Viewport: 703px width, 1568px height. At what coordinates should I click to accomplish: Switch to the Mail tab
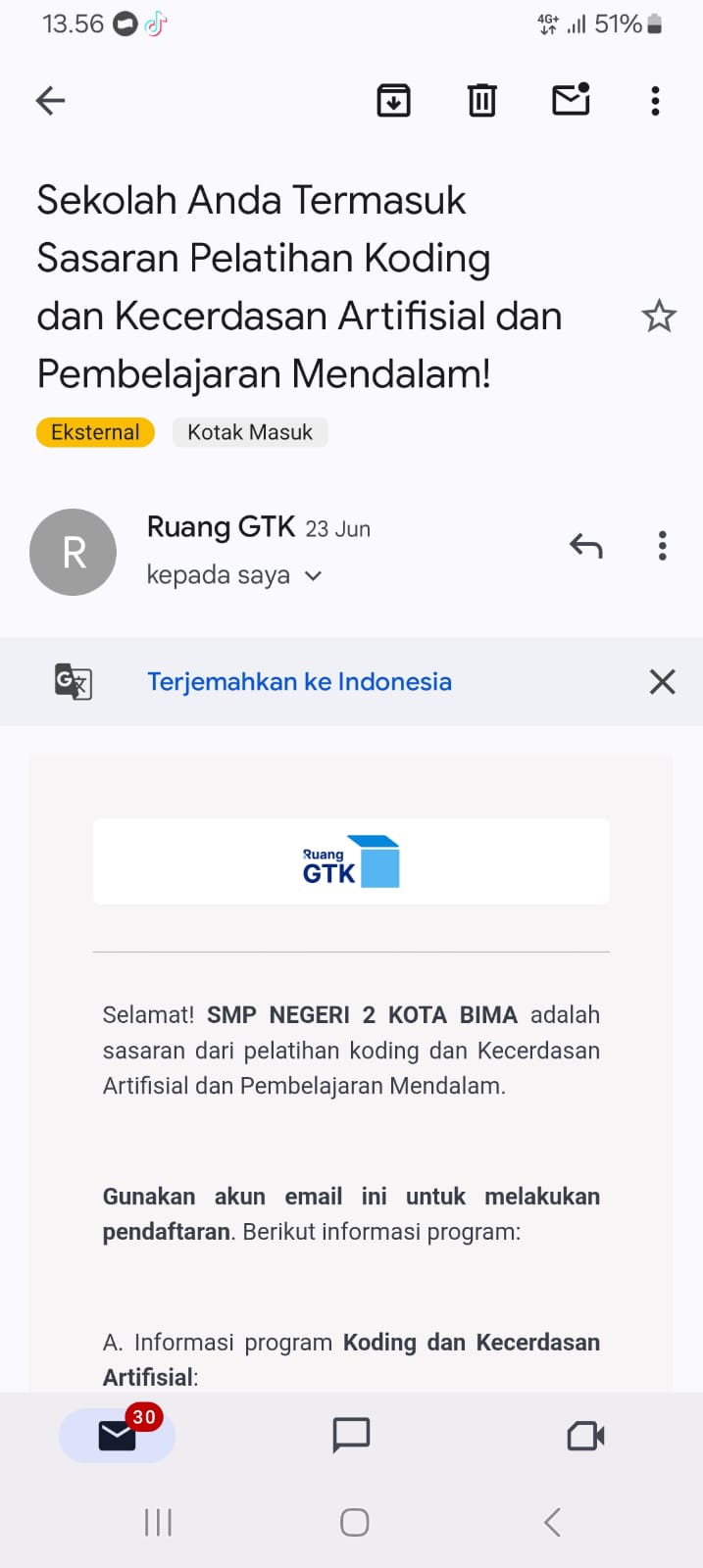tap(117, 1436)
